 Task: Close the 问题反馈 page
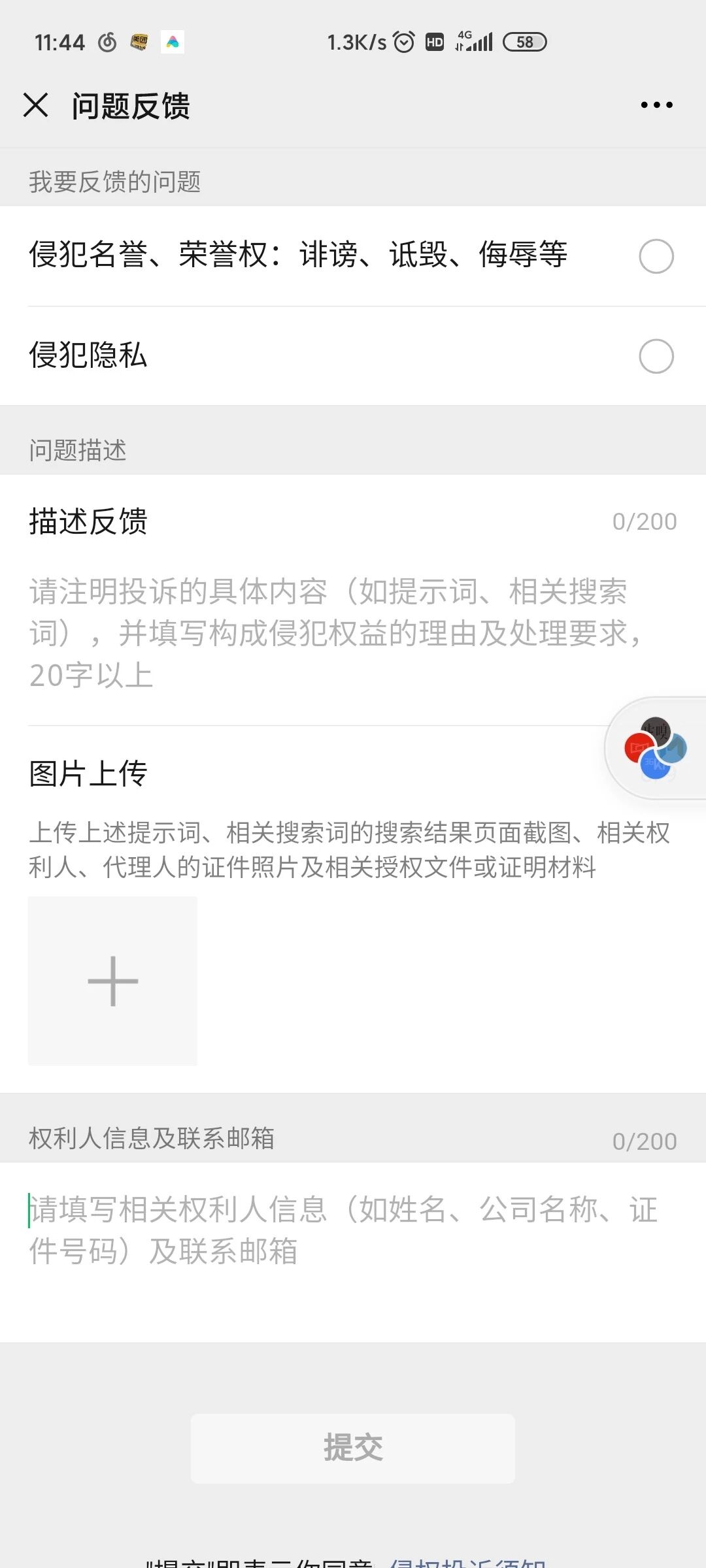(36, 105)
